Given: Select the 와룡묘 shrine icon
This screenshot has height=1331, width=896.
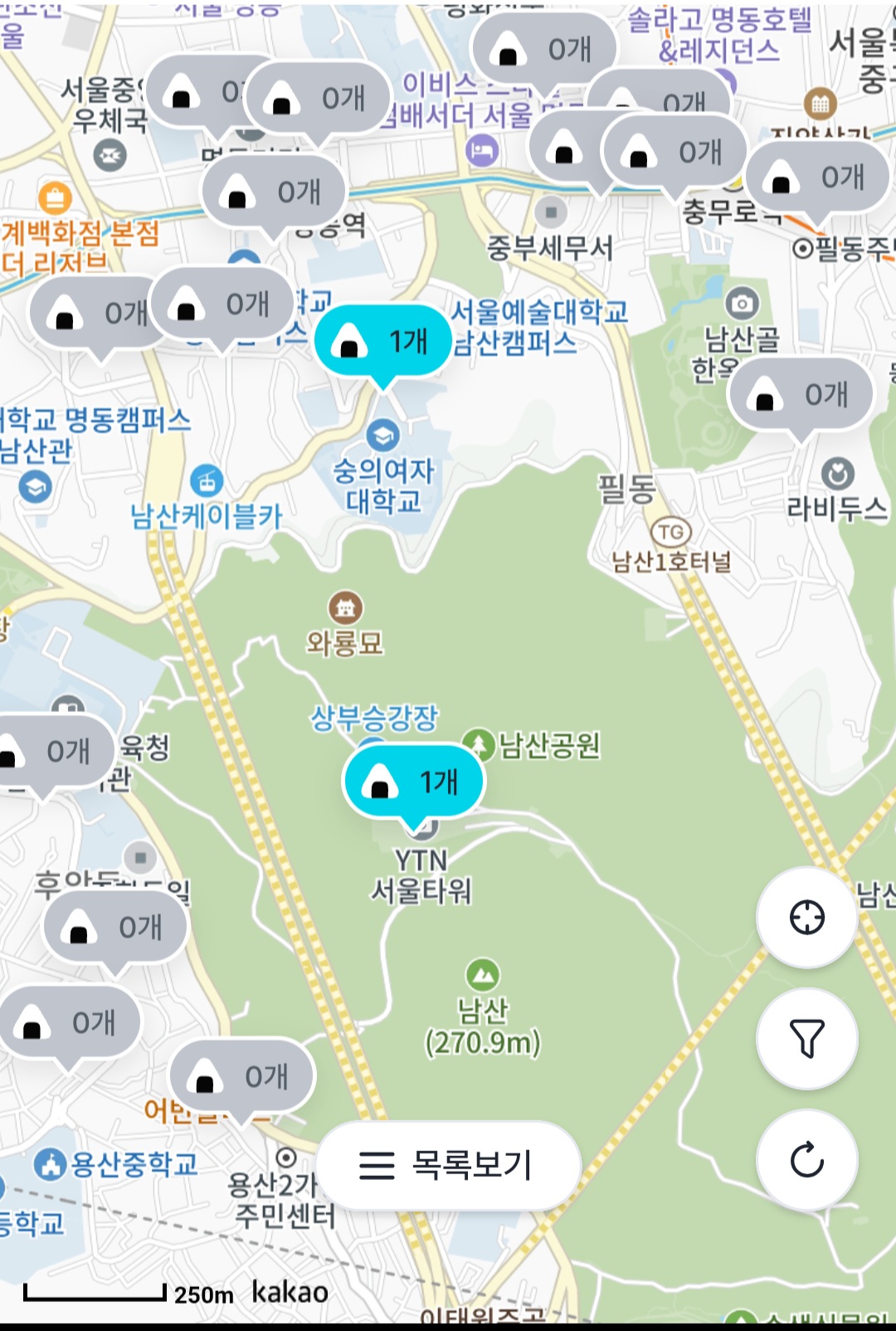Looking at the screenshot, I should tap(346, 606).
